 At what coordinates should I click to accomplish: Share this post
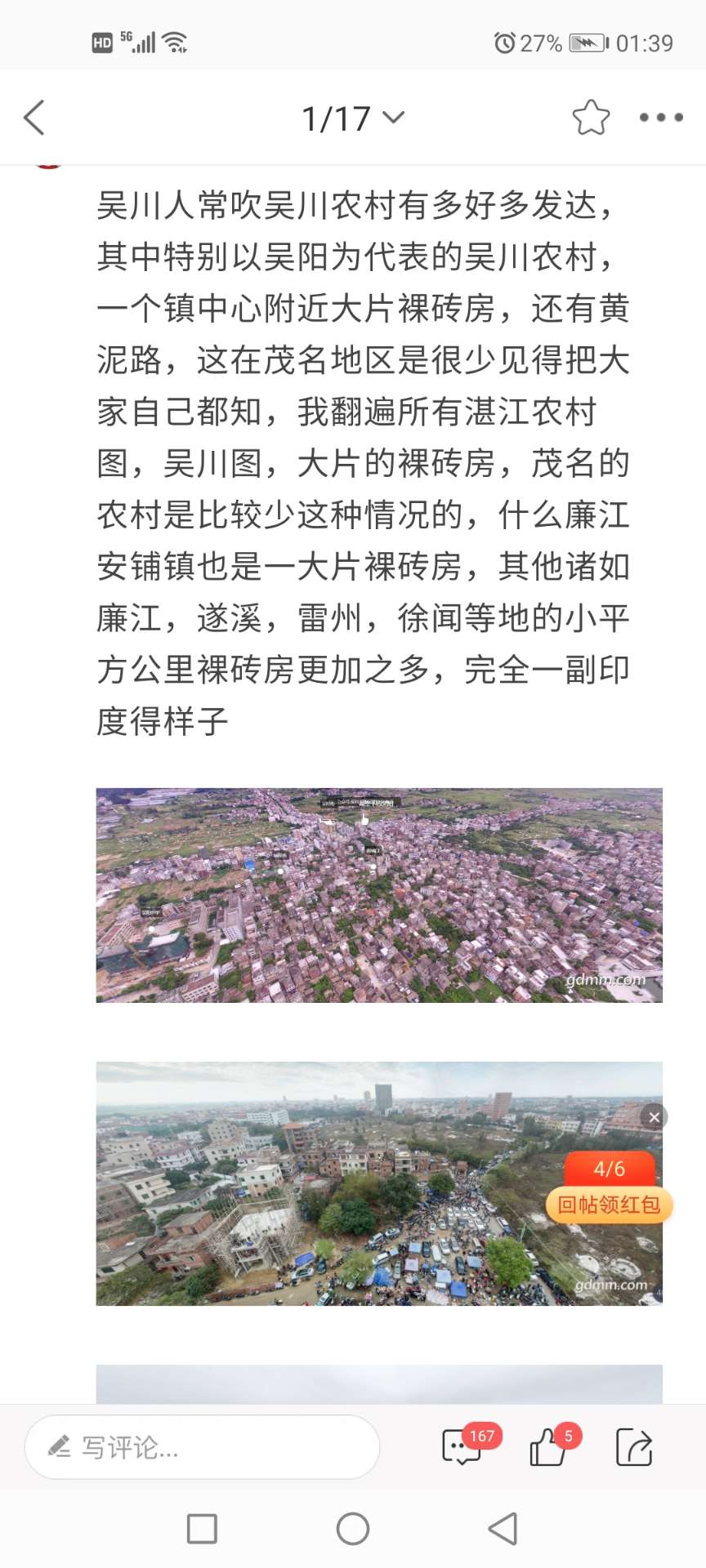[x=633, y=1446]
